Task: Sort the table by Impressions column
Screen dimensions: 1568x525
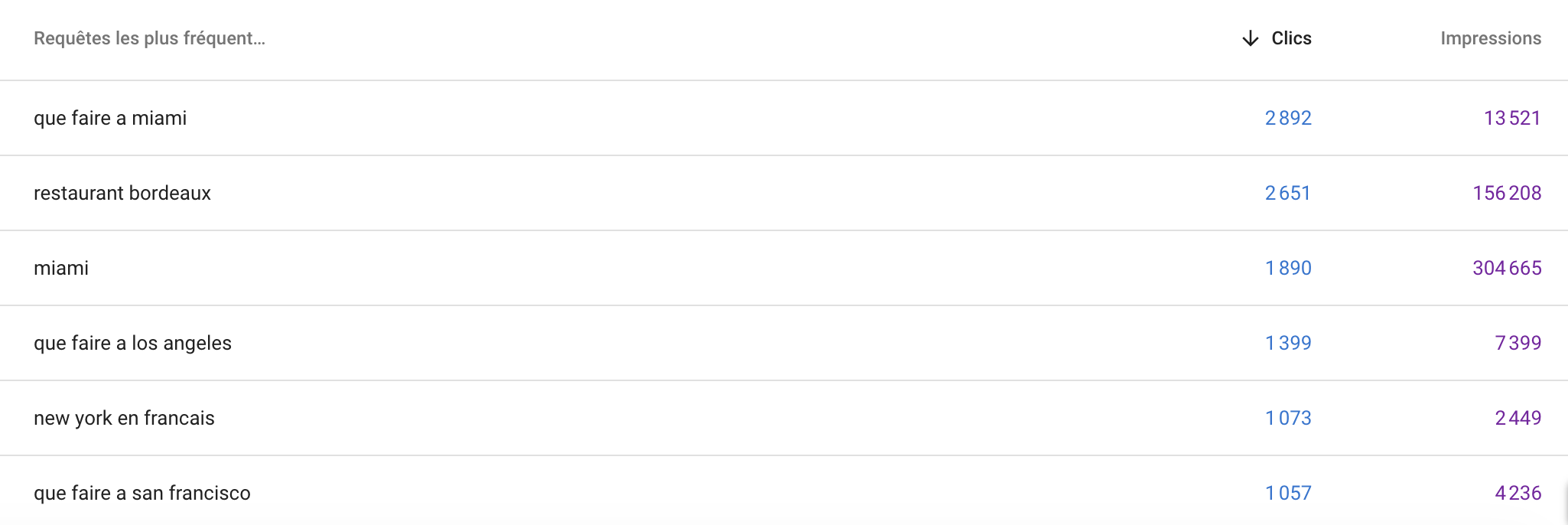Action: (x=1490, y=38)
